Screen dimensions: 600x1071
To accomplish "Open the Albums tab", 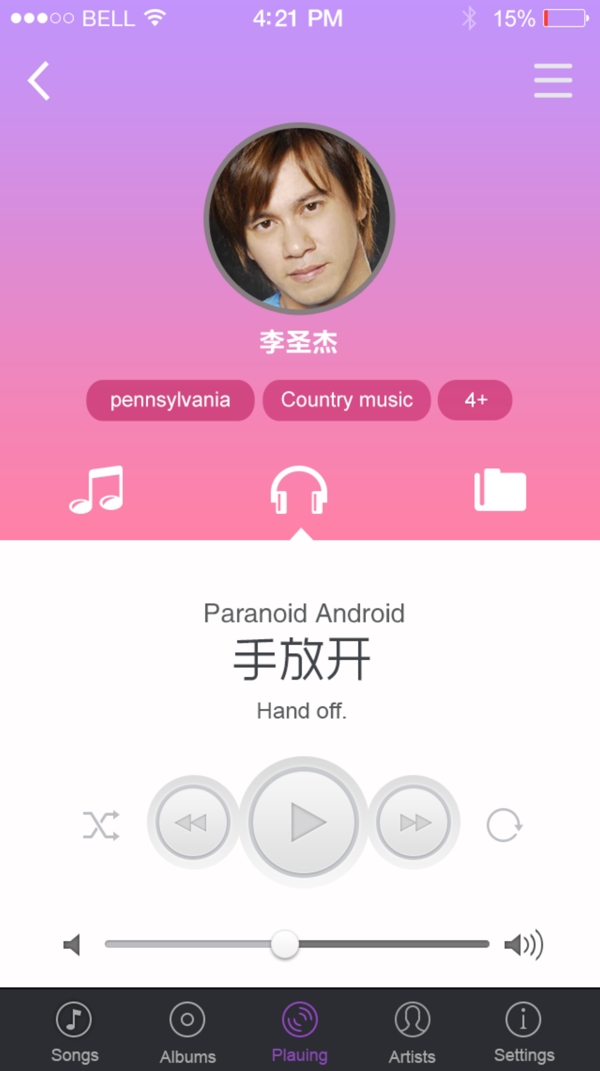I will pos(187,1032).
